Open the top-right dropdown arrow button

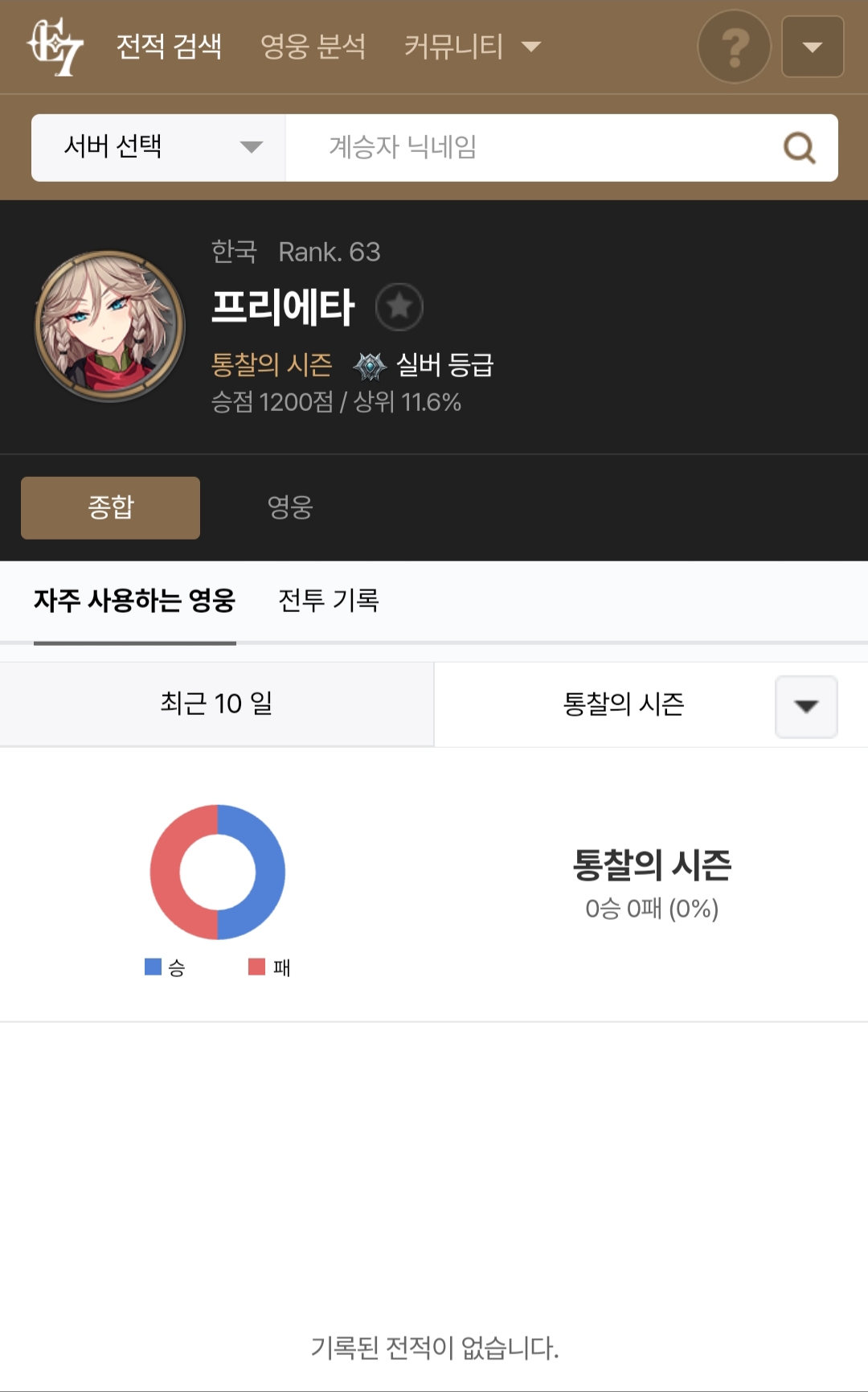click(813, 47)
